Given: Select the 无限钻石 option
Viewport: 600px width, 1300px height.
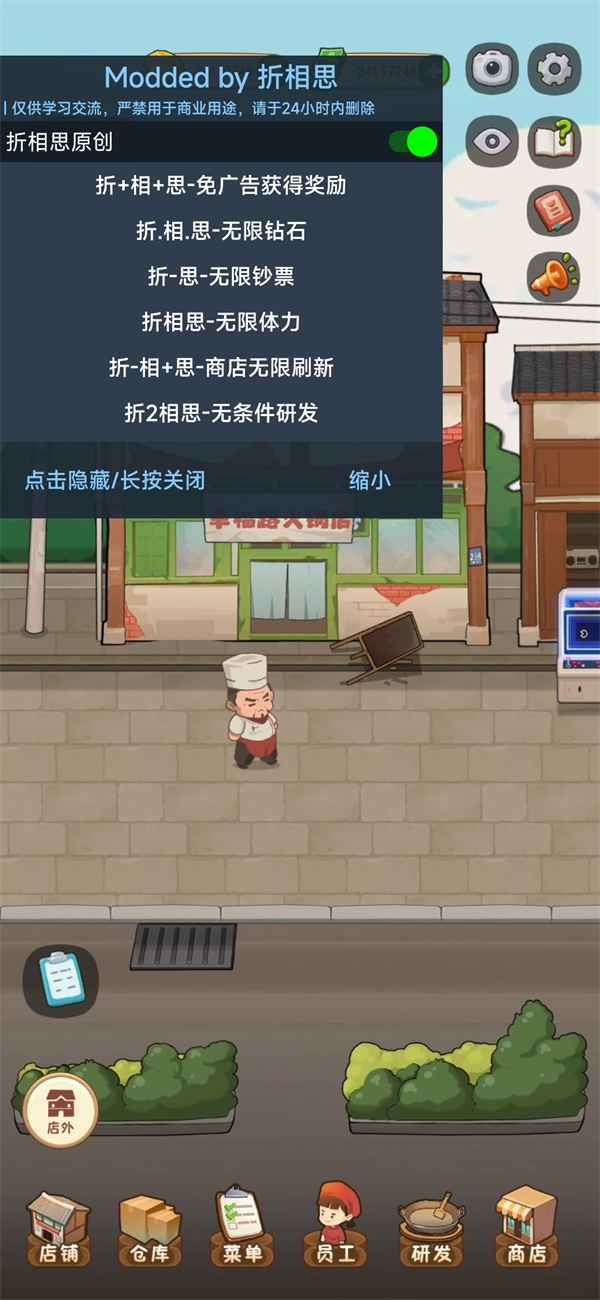Looking at the screenshot, I should coord(221,231).
